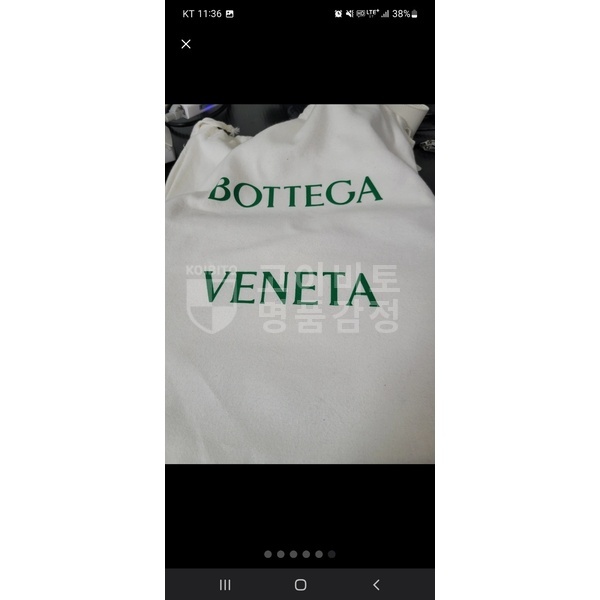Viewport: 600px width, 600px height.
Task: Open recent apps
Action: pos(225,585)
